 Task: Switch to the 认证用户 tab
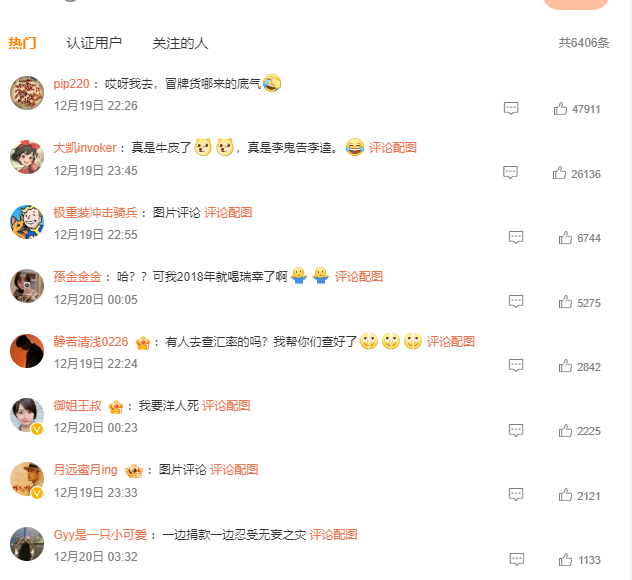(94, 43)
